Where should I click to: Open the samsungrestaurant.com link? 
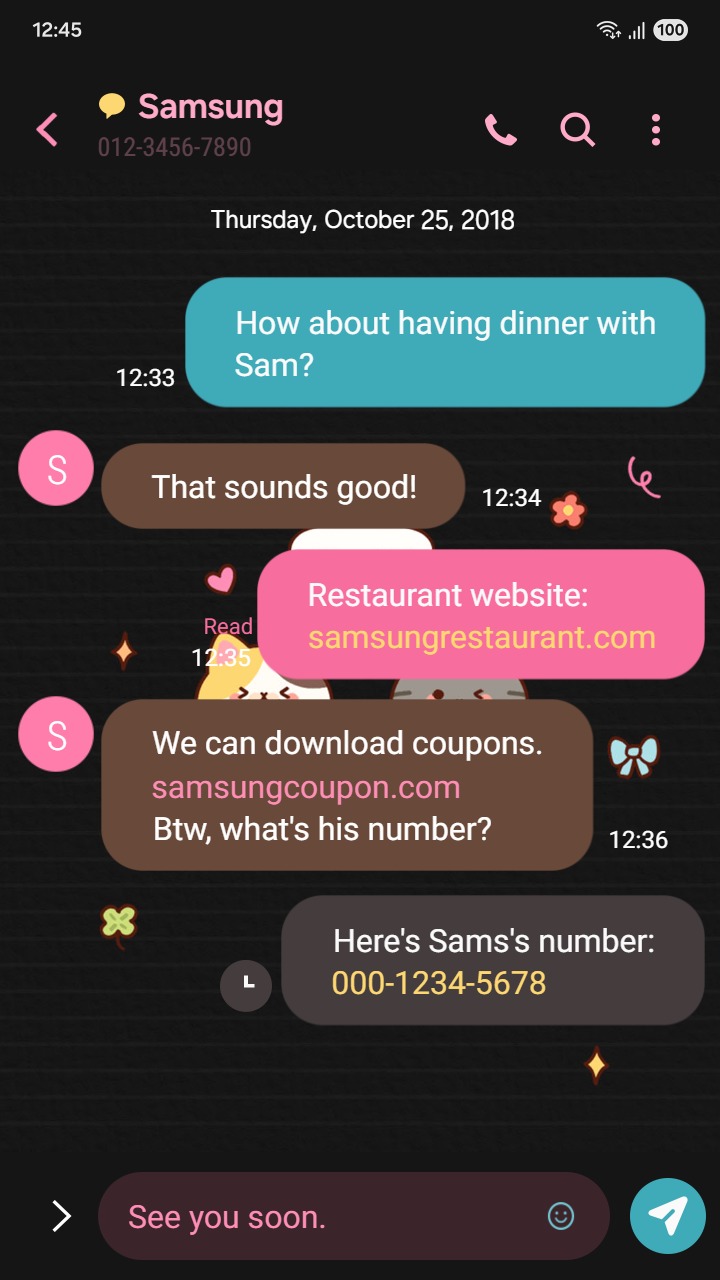coord(481,638)
